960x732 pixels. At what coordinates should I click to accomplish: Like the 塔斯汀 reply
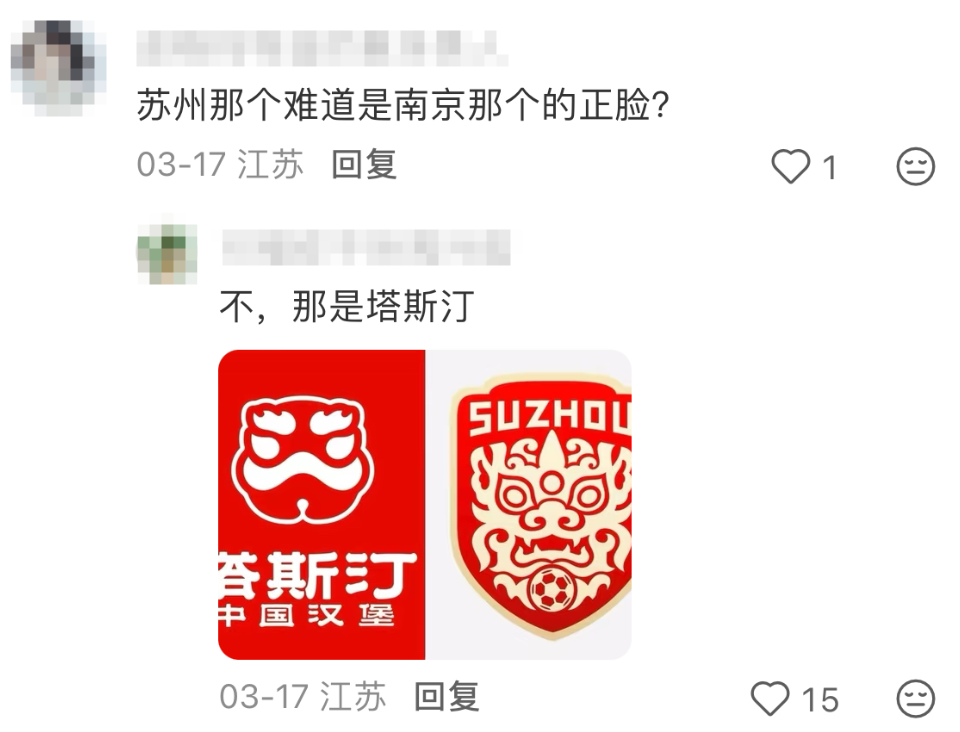tap(770, 698)
